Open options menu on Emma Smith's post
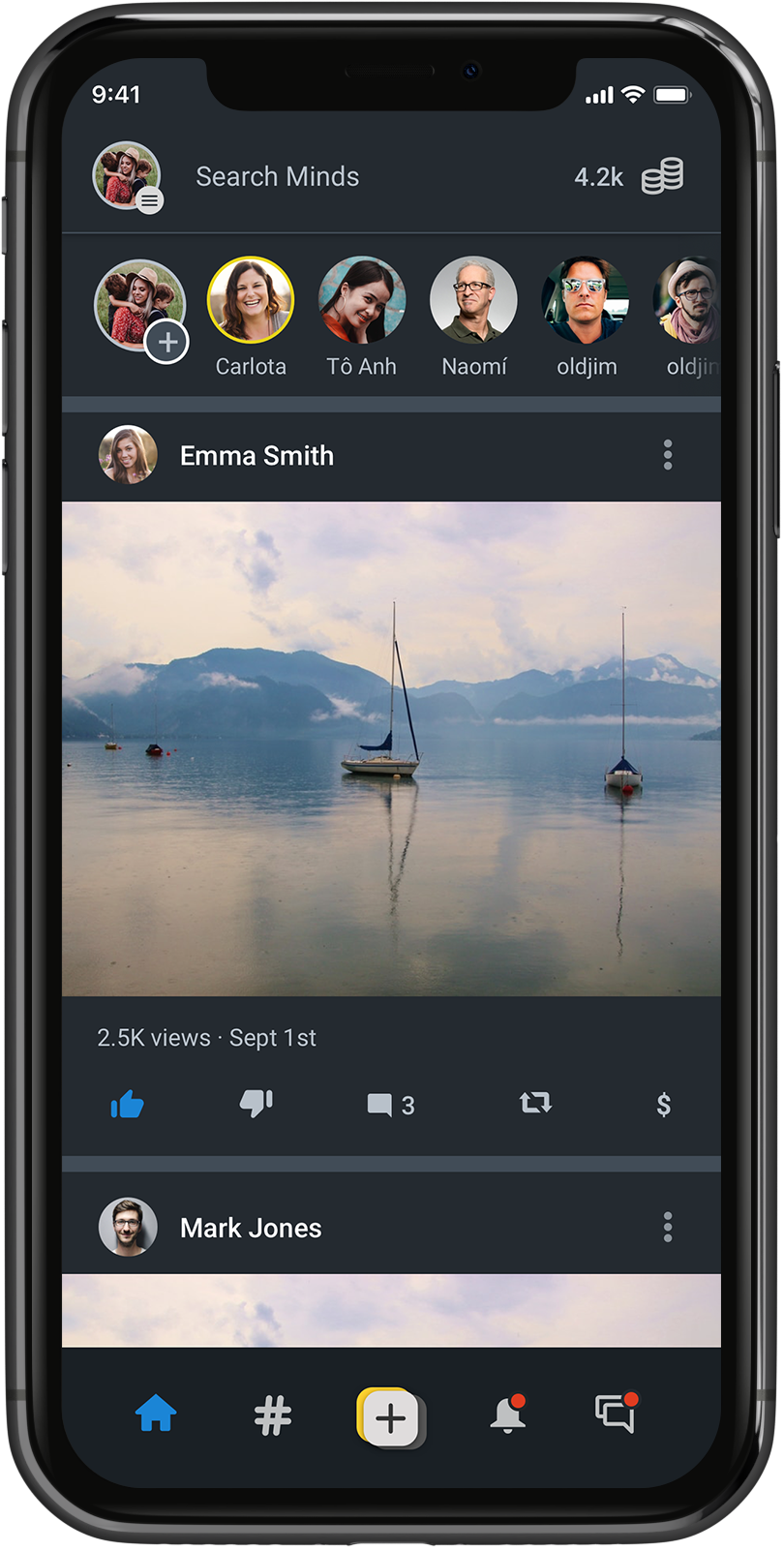This screenshot has width=784, height=1551. pyautogui.click(x=668, y=455)
